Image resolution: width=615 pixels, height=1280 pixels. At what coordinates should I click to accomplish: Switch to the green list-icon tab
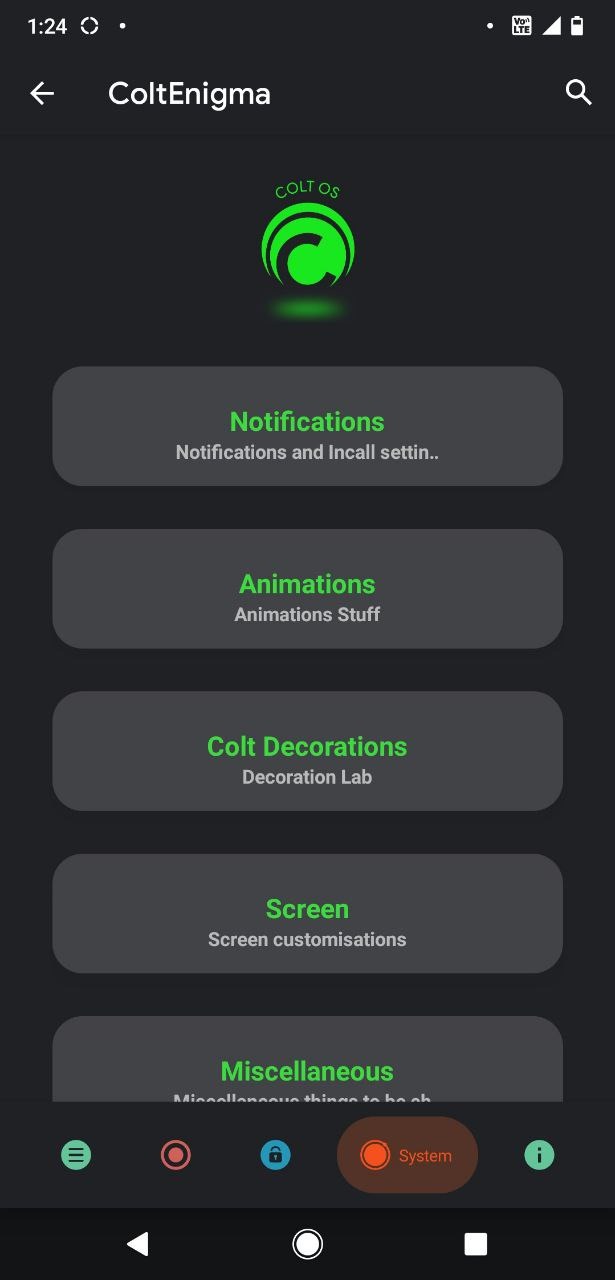tap(76, 1155)
